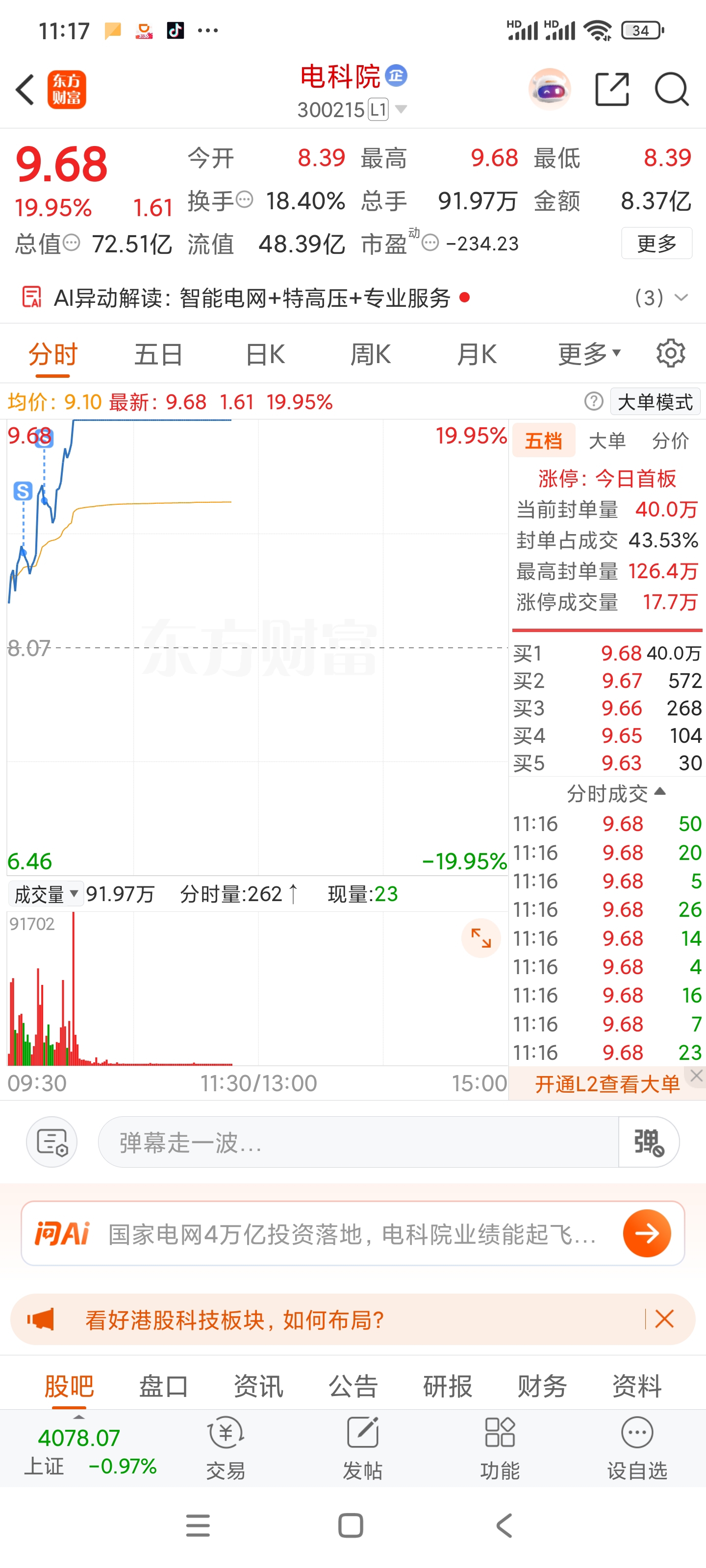
Task: Expand the chart to full screen
Action: pos(480,938)
